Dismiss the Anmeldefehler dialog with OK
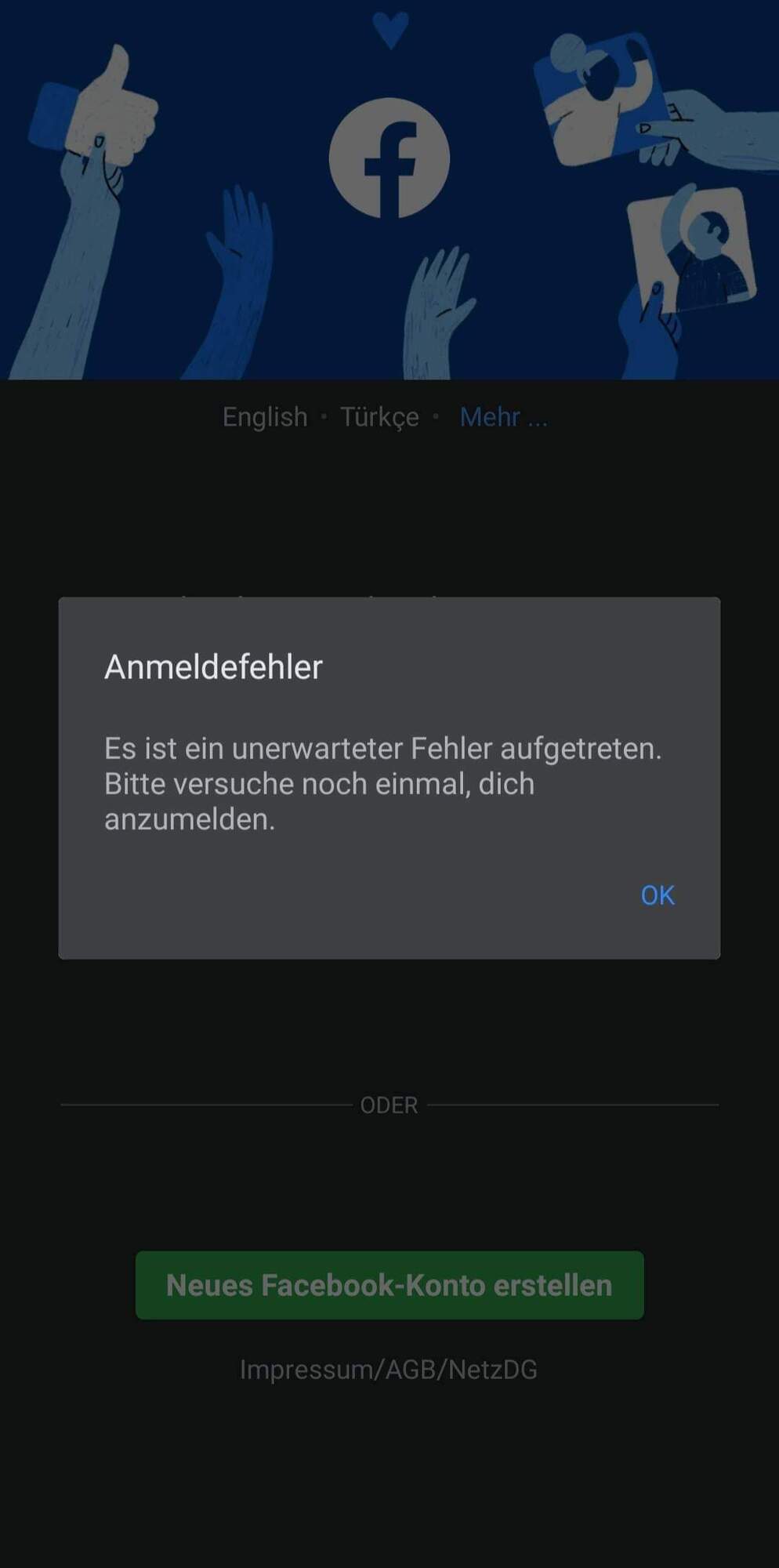 657,895
